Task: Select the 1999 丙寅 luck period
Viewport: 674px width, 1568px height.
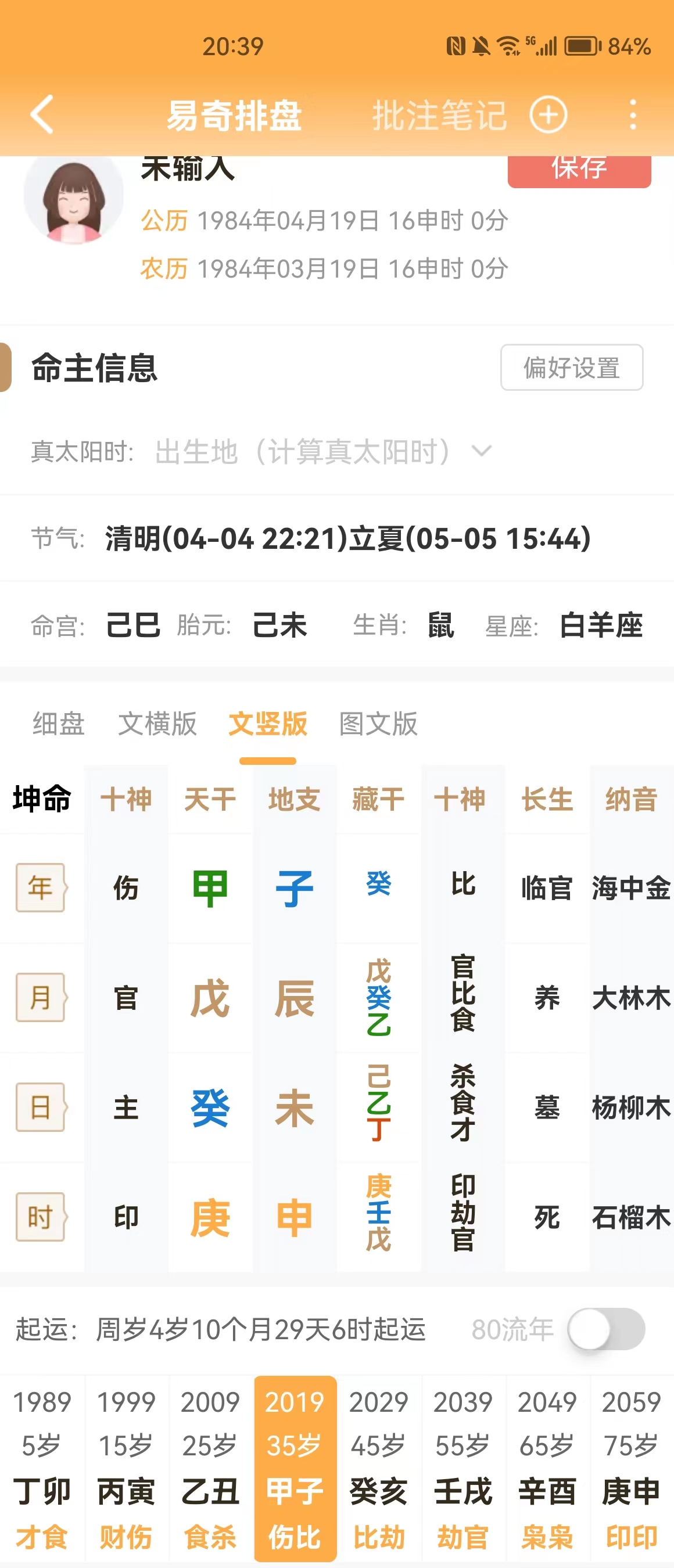Action: click(x=126, y=1468)
